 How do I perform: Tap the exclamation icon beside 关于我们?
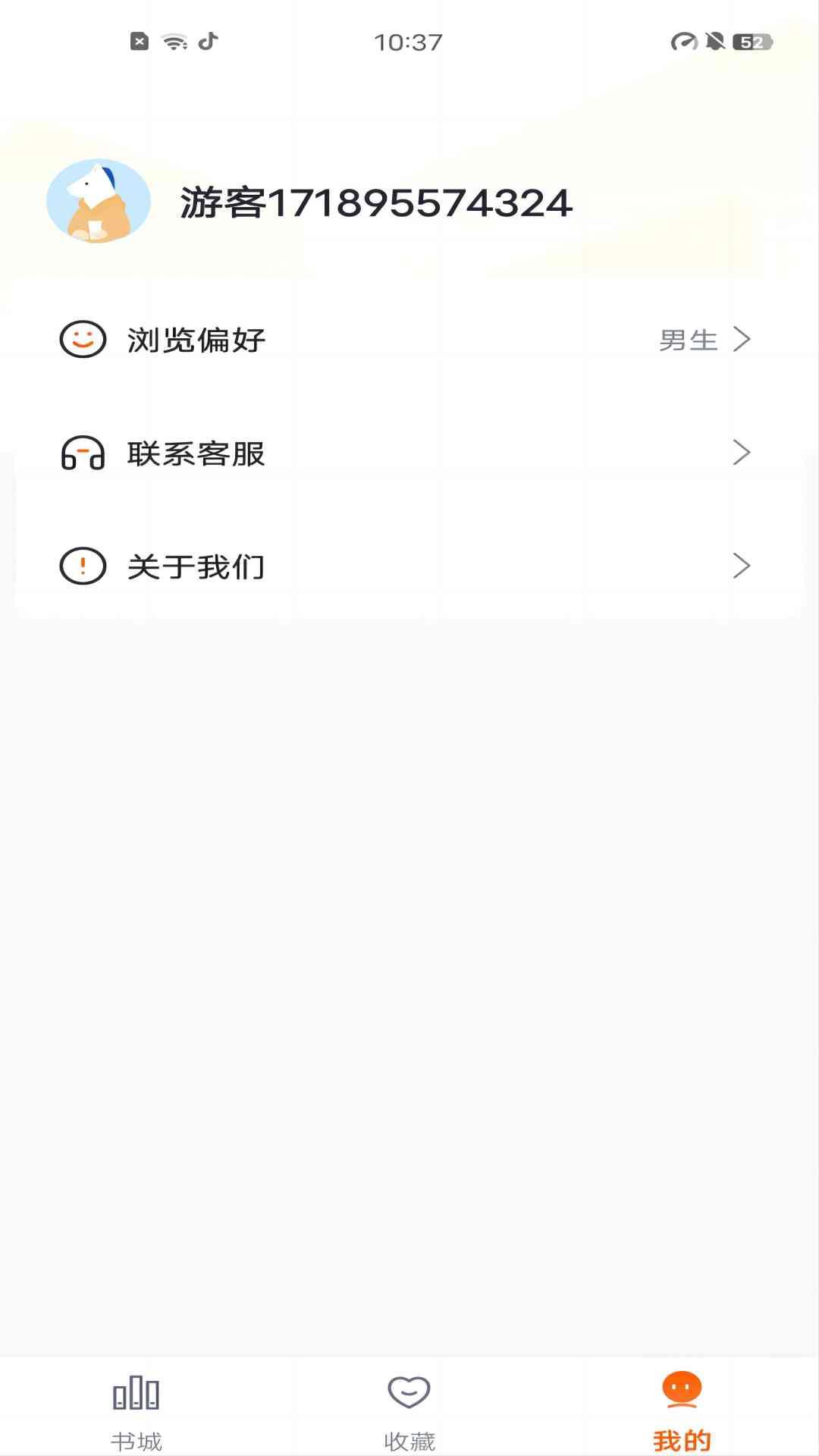(83, 566)
